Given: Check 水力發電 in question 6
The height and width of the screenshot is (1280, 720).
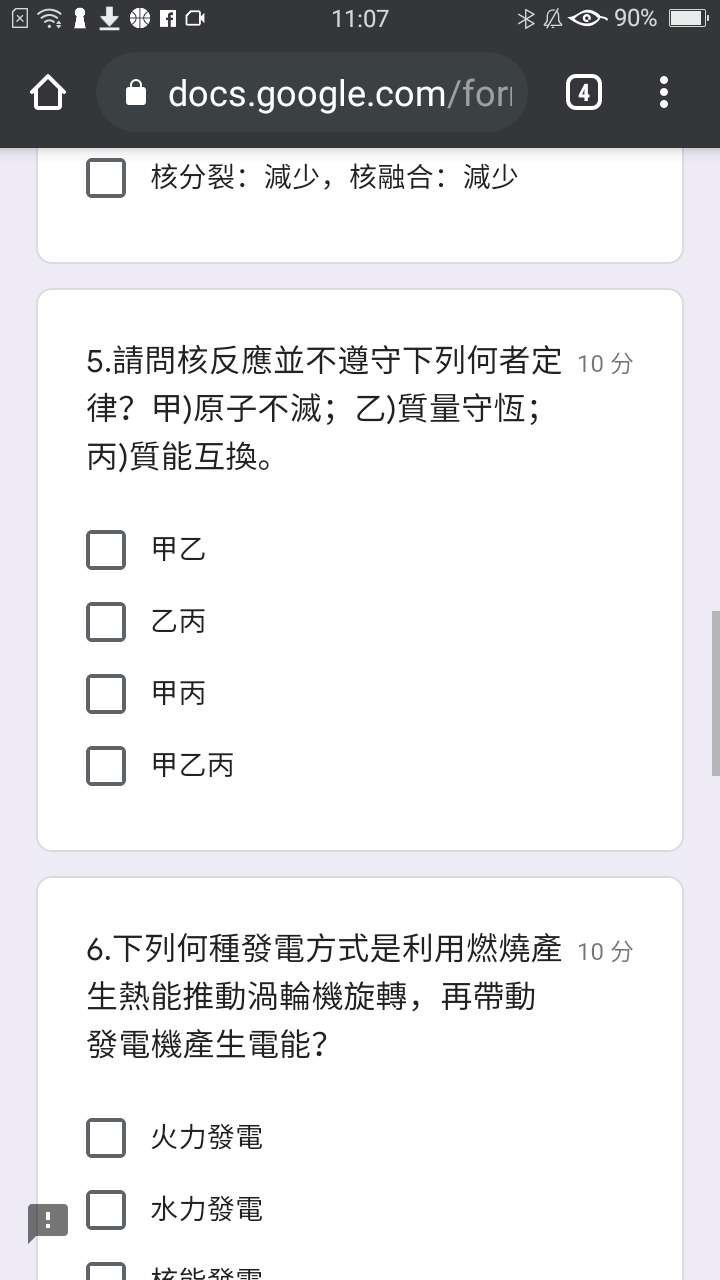Looking at the screenshot, I should pyautogui.click(x=106, y=1209).
